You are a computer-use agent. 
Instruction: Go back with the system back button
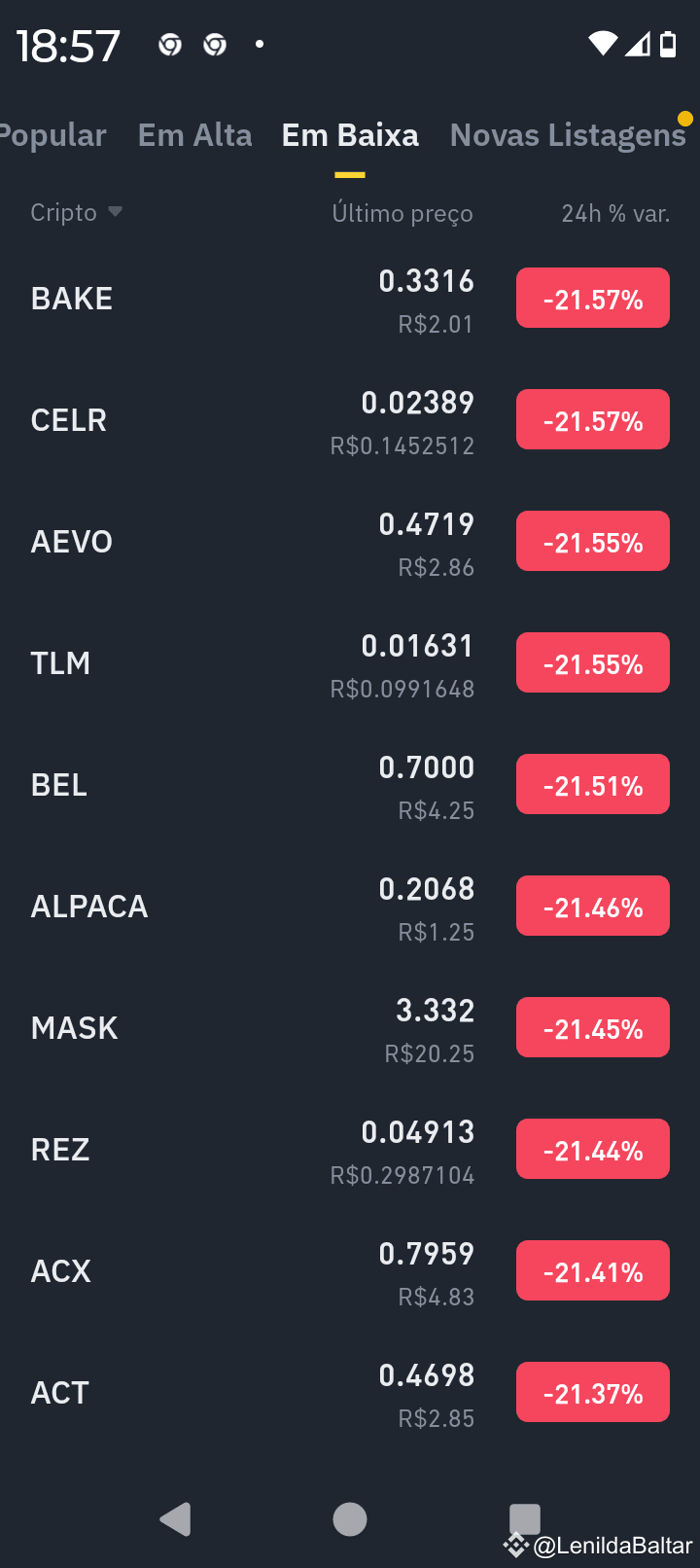click(x=175, y=1518)
